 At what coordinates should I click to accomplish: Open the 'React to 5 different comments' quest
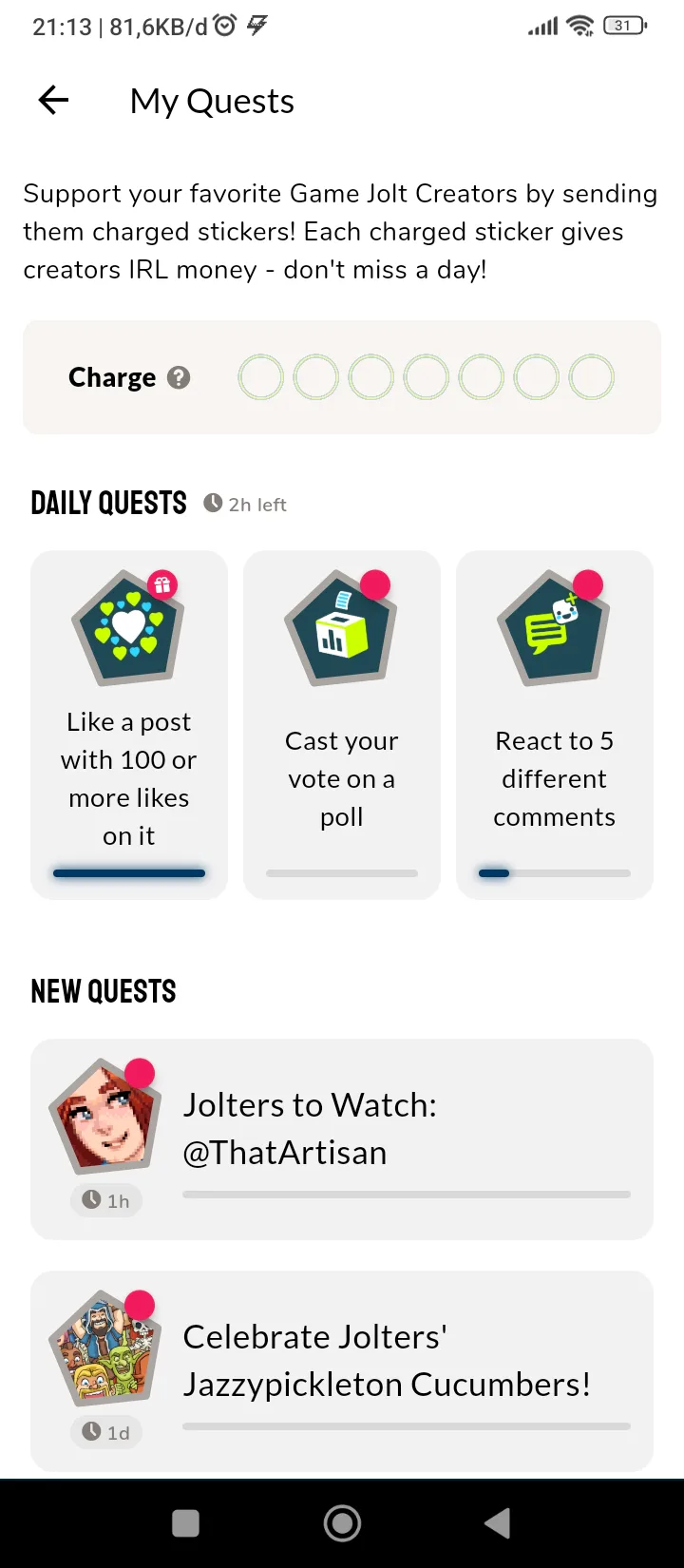[x=555, y=724]
